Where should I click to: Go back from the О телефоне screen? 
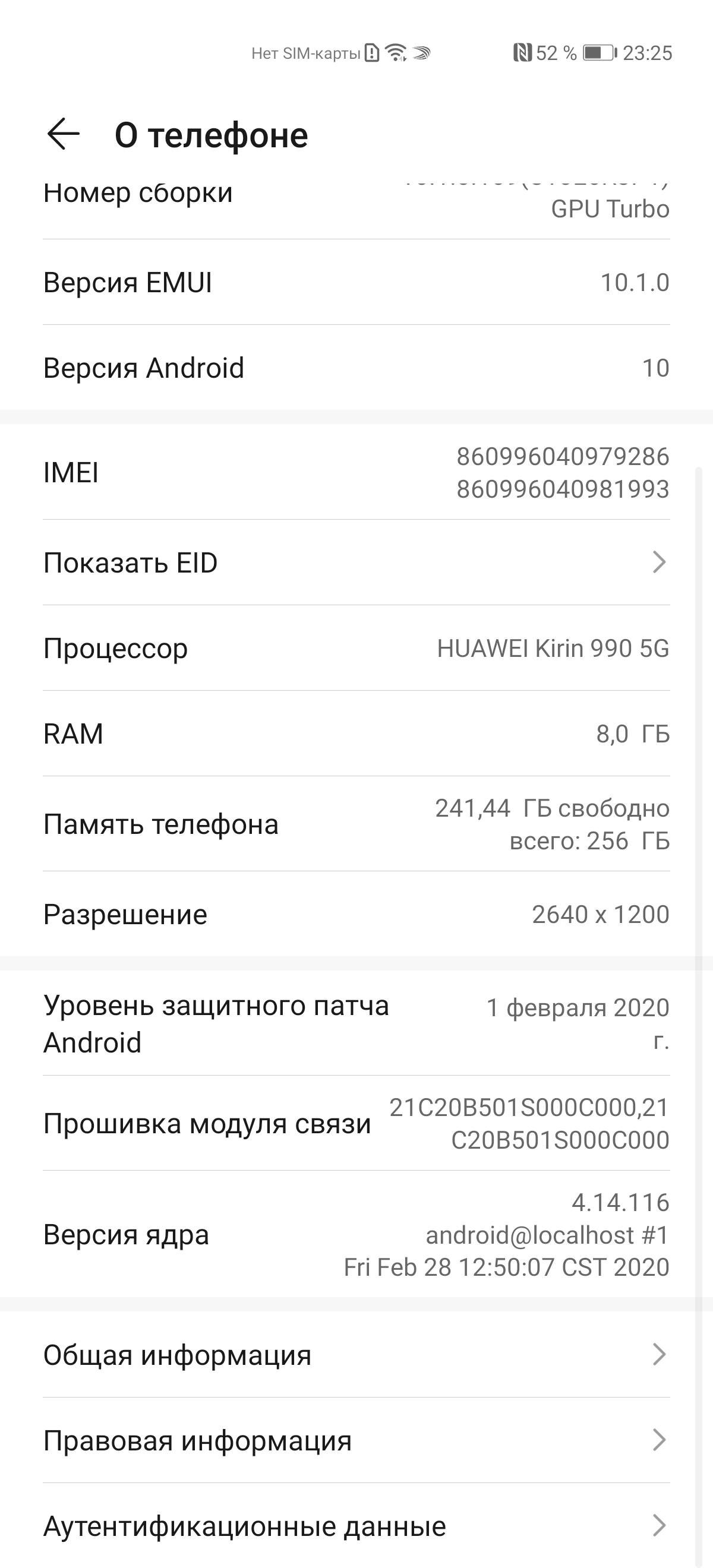click(x=64, y=134)
